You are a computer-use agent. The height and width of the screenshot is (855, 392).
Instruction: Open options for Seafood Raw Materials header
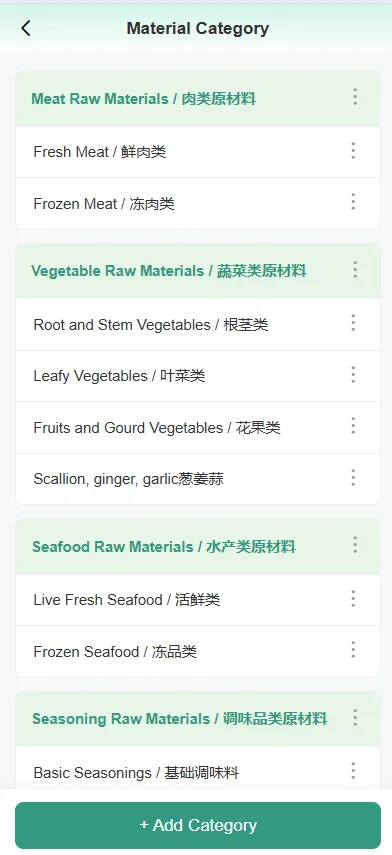pyautogui.click(x=355, y=545)
